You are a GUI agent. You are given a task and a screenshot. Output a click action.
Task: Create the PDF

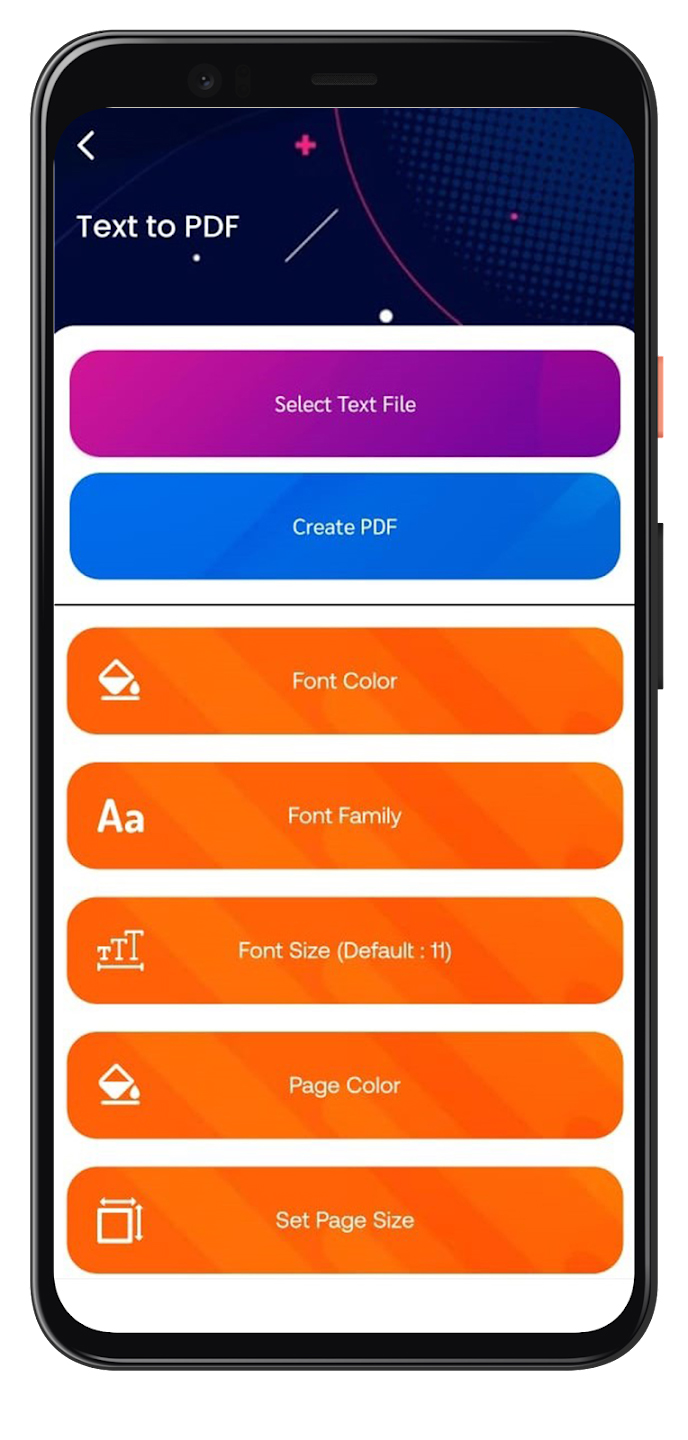[345, 526]
